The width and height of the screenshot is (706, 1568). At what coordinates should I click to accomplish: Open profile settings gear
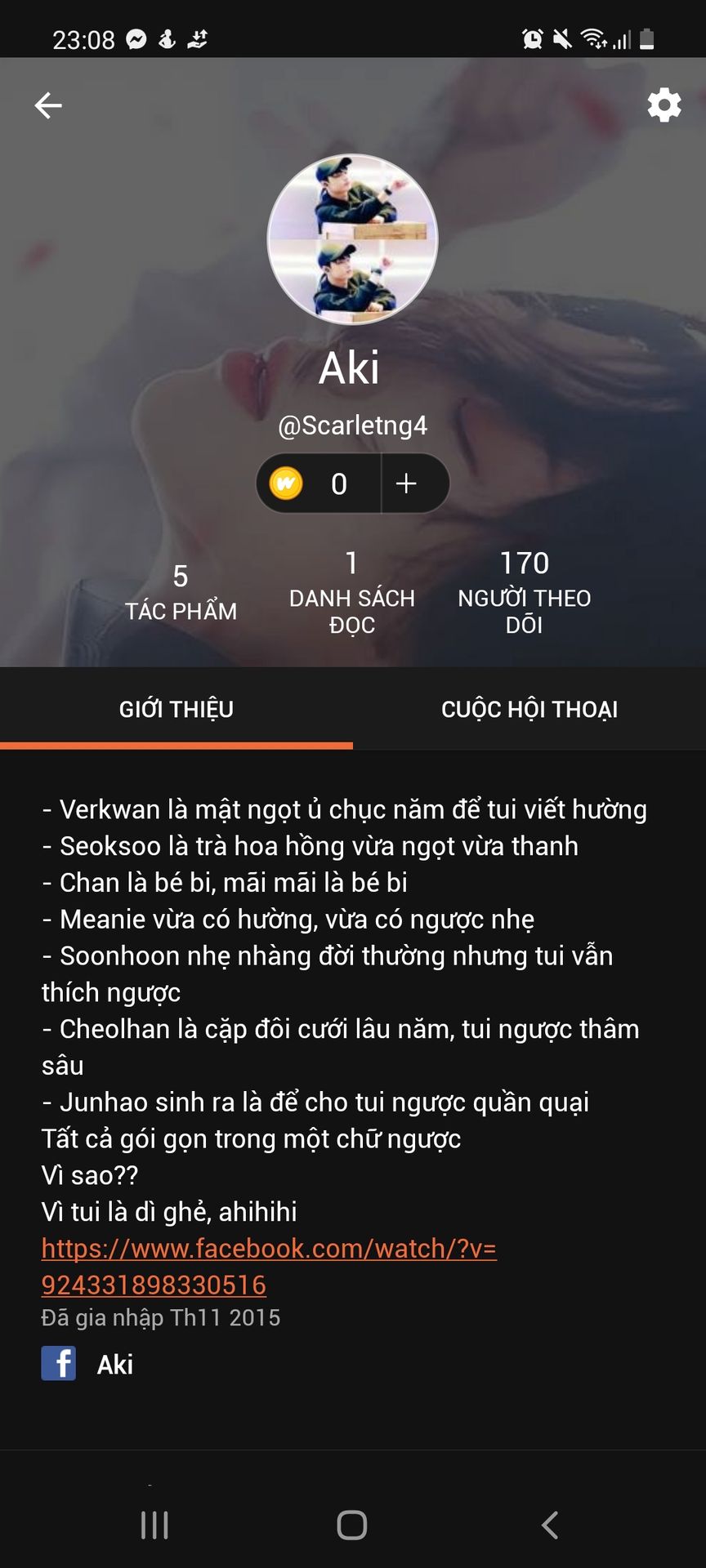pyautogui.click(x=664, y=105)
